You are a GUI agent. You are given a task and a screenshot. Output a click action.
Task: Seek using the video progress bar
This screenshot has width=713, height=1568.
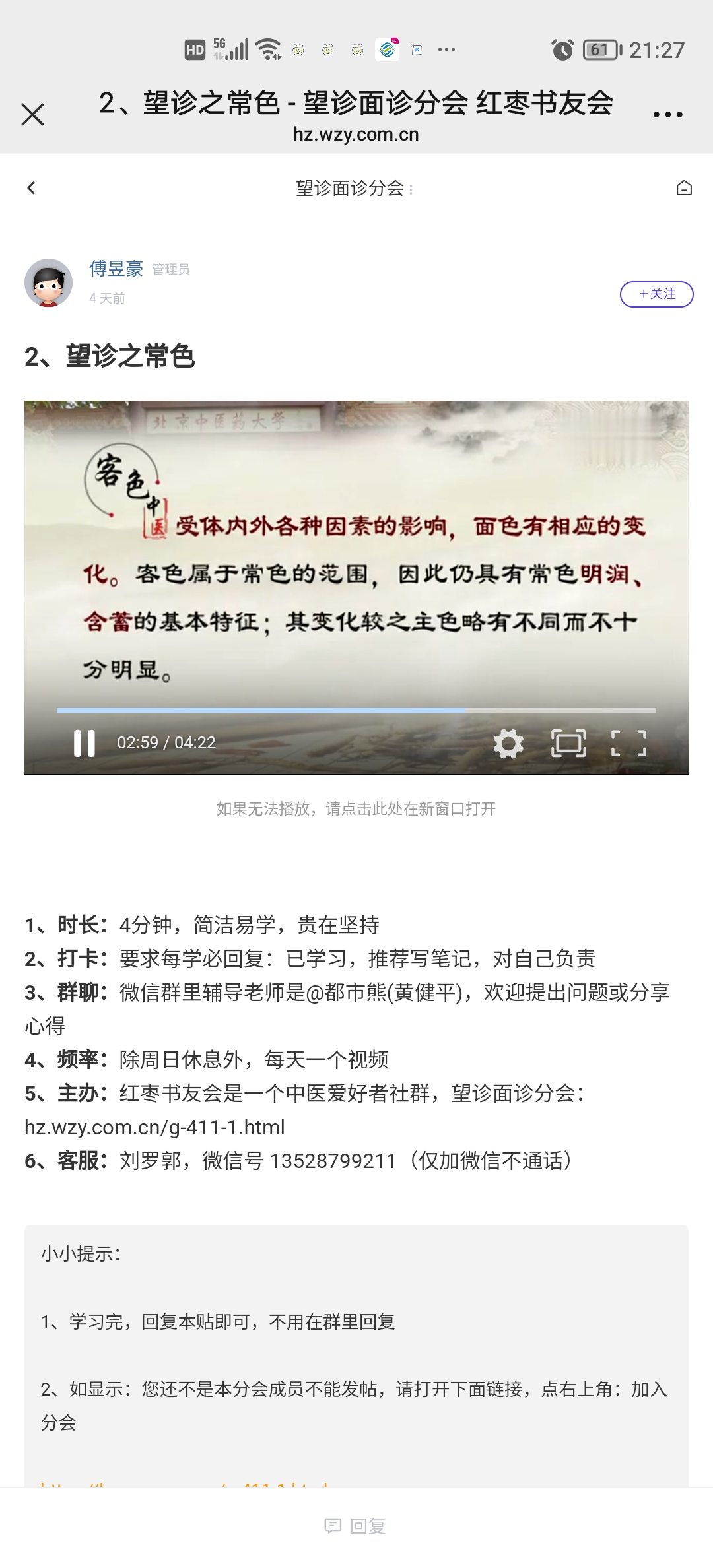coord(356,711)
